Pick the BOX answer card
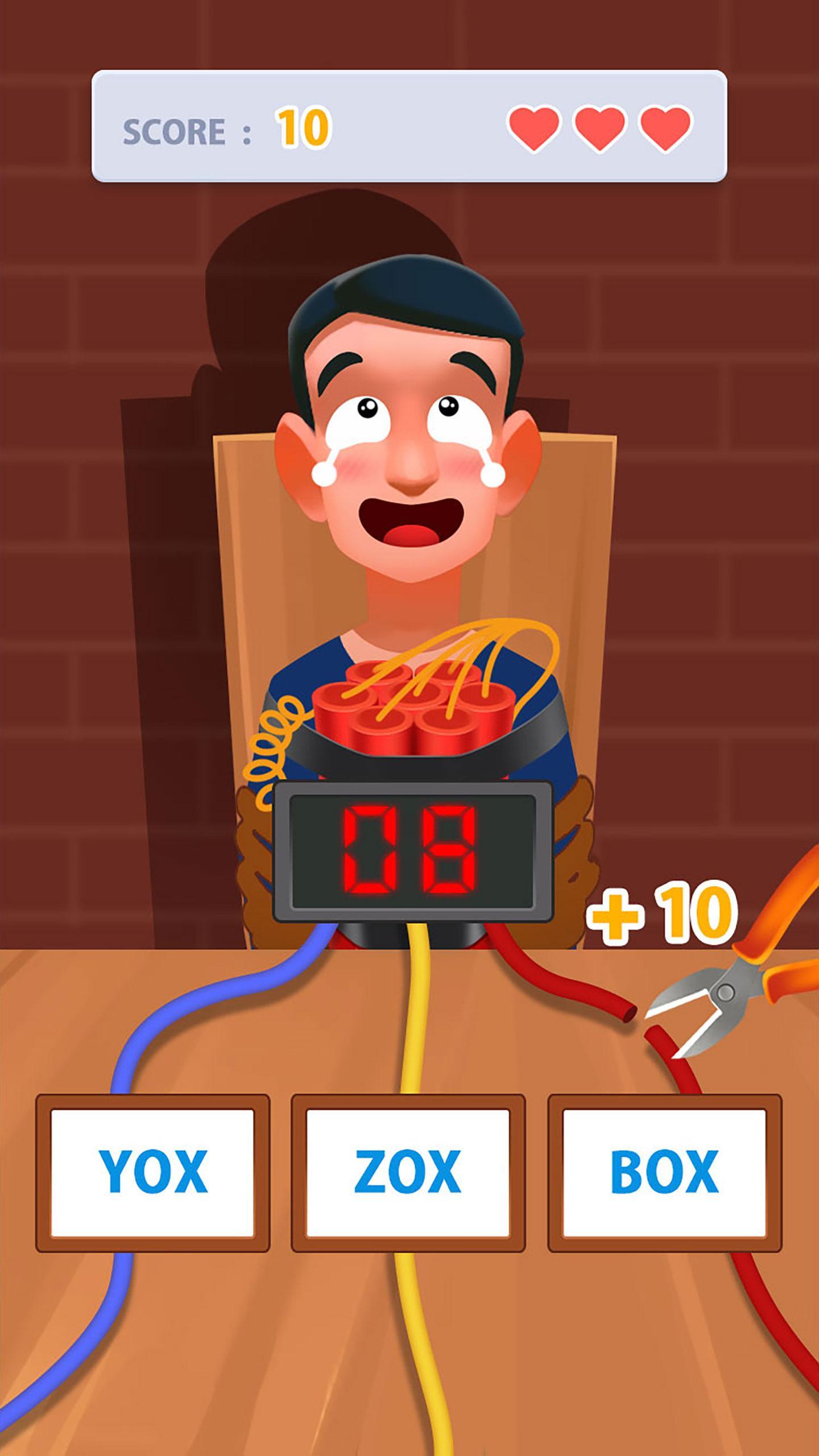 (x=664, y=1173)
